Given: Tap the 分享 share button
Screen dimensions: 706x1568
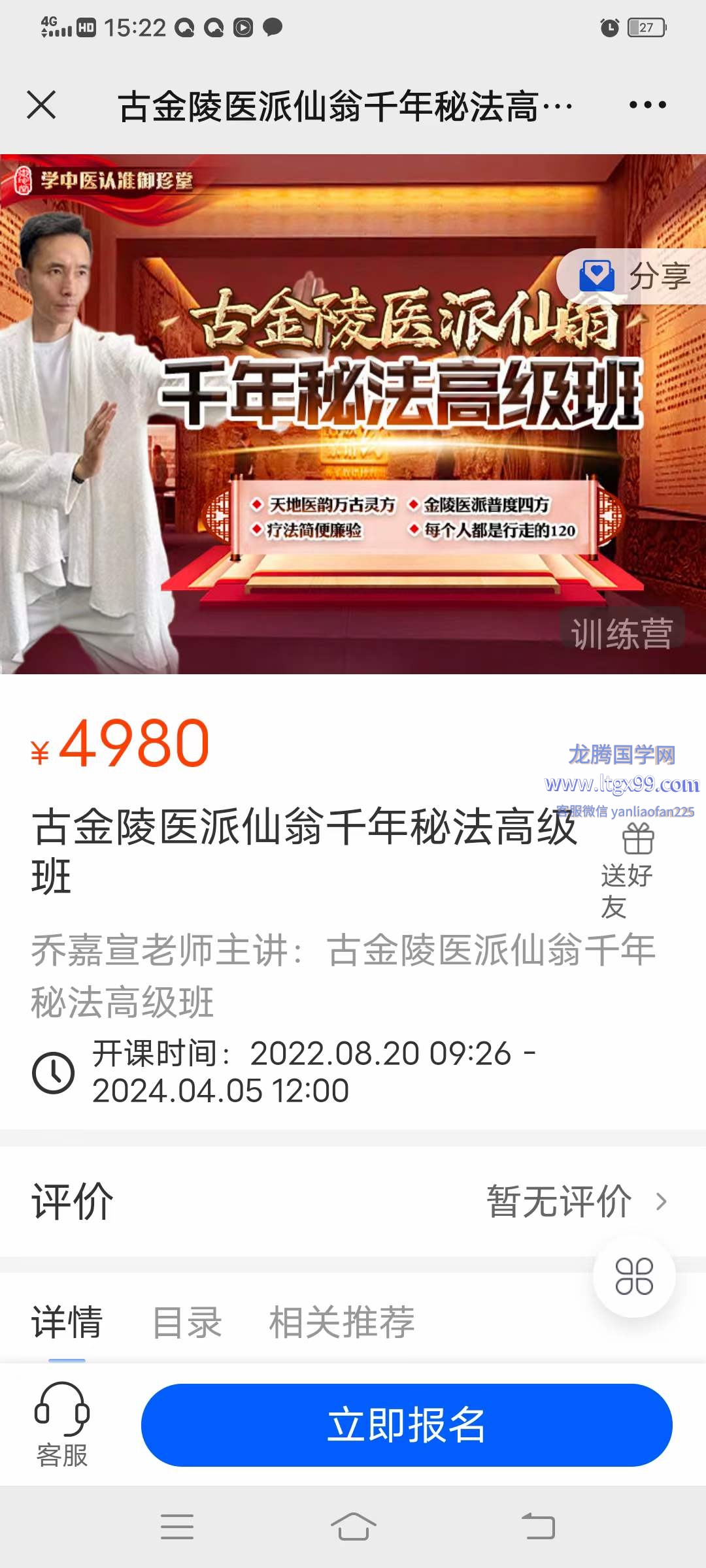Looking at the screenshot, I should click(634, 276).
